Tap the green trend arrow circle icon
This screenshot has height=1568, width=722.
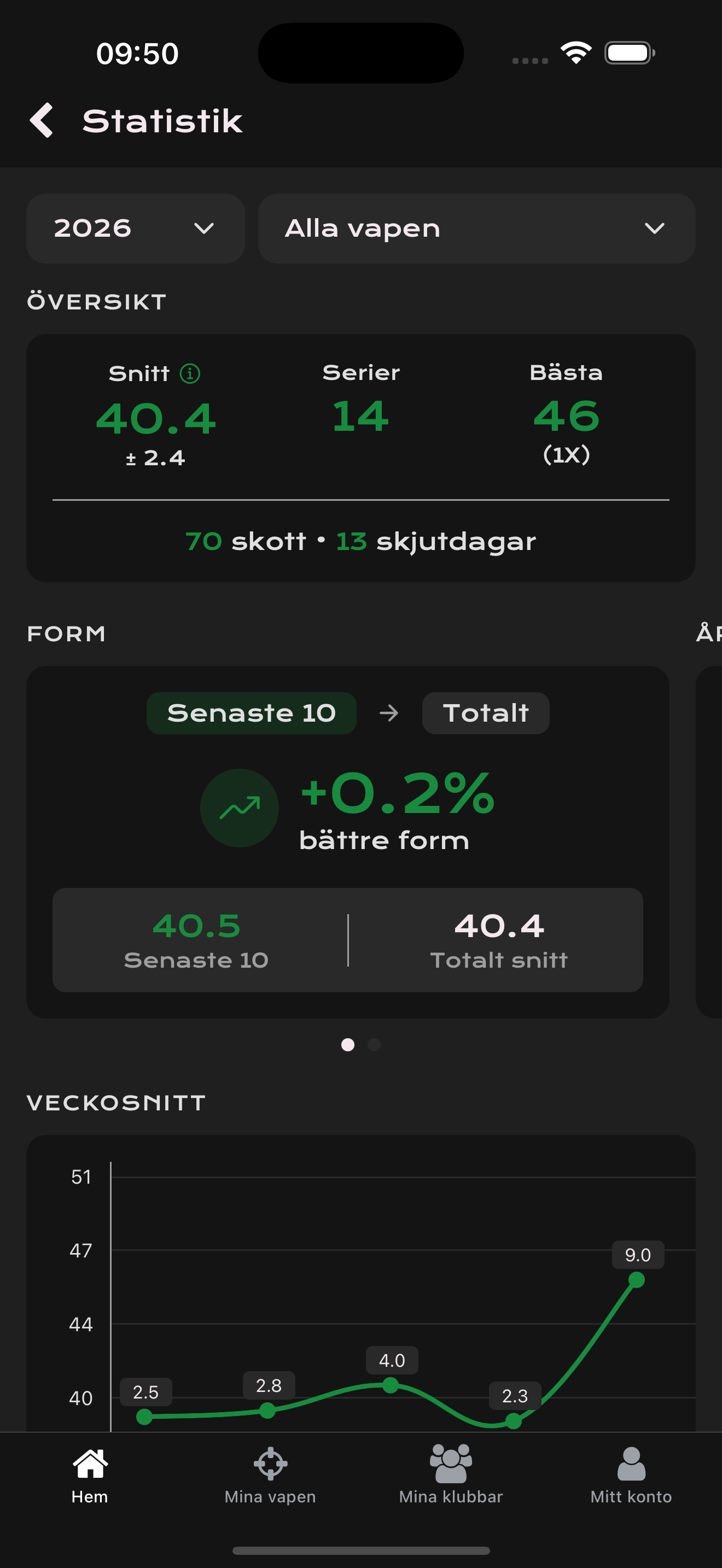pos(238,808)
